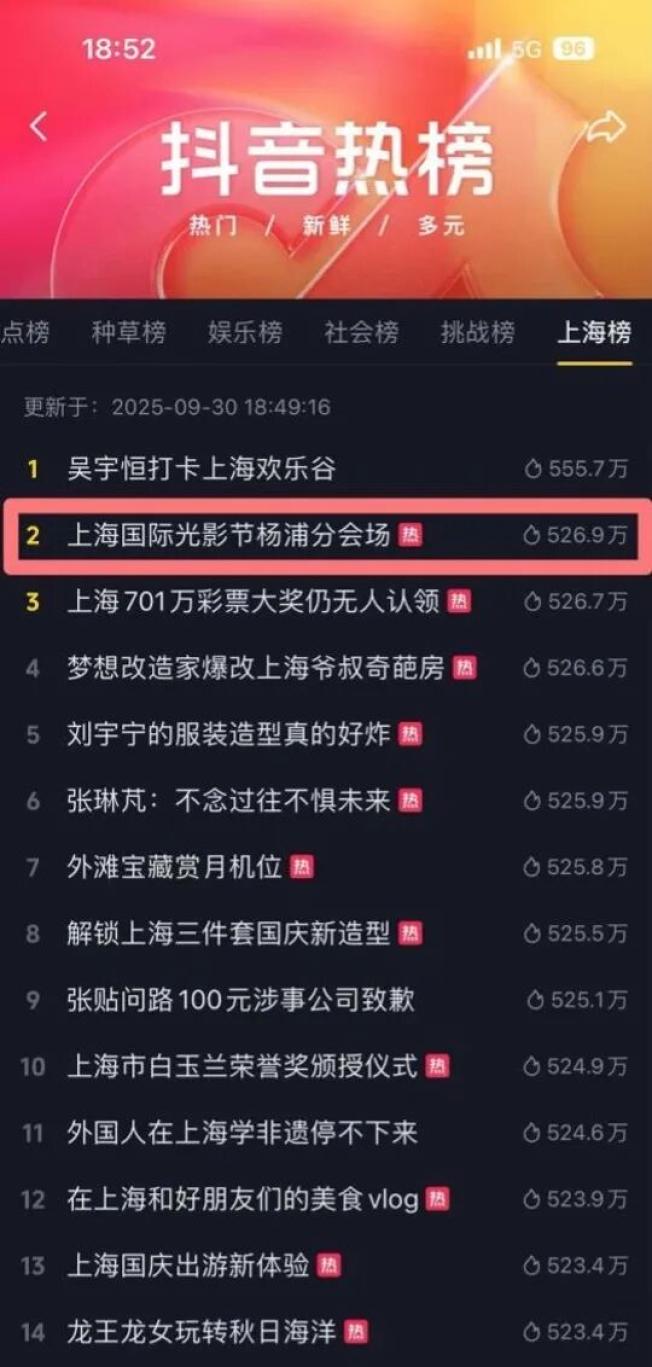Select the 上海榜 tab
The width and height of the screenshot is (652, 1367).
tap(594, 332)
